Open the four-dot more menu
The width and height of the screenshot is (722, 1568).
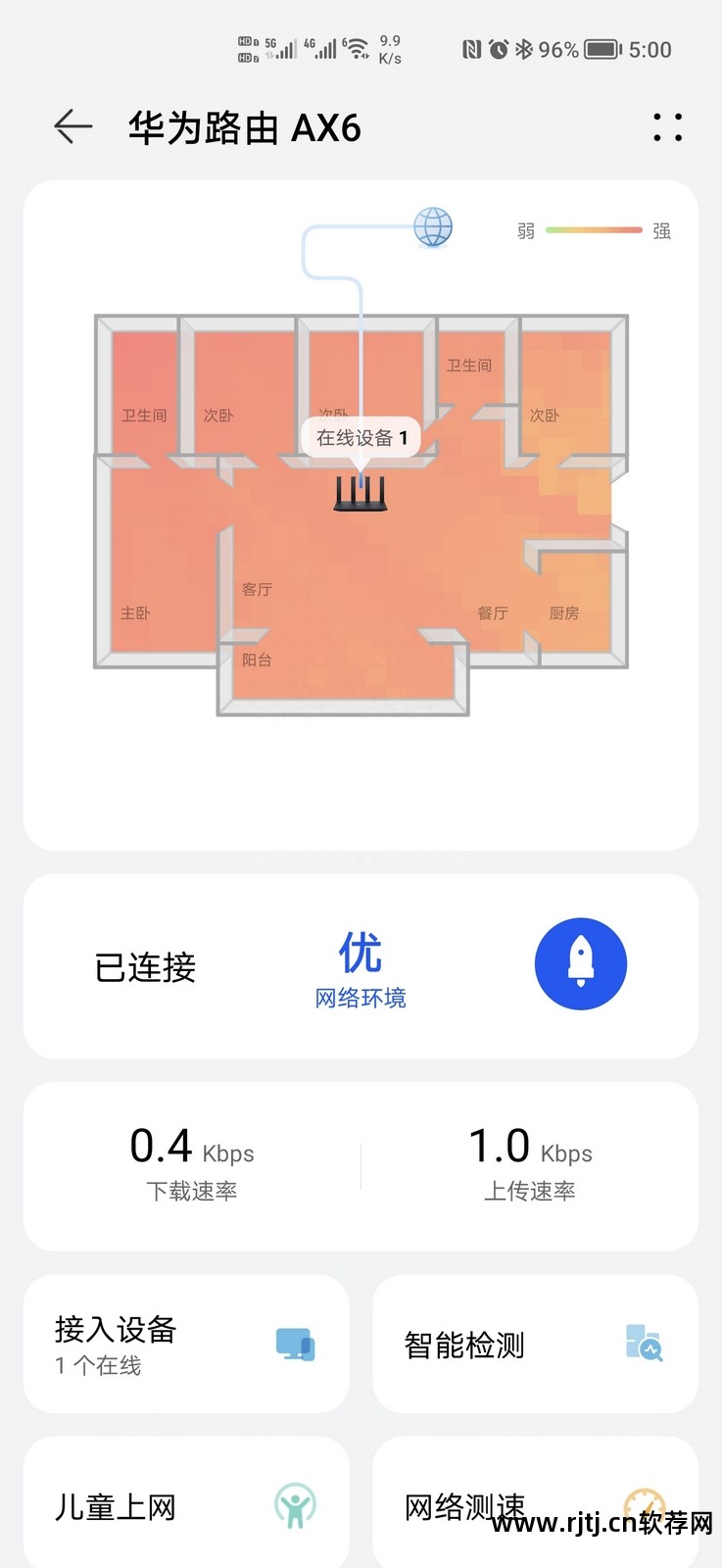pos(667,127)
